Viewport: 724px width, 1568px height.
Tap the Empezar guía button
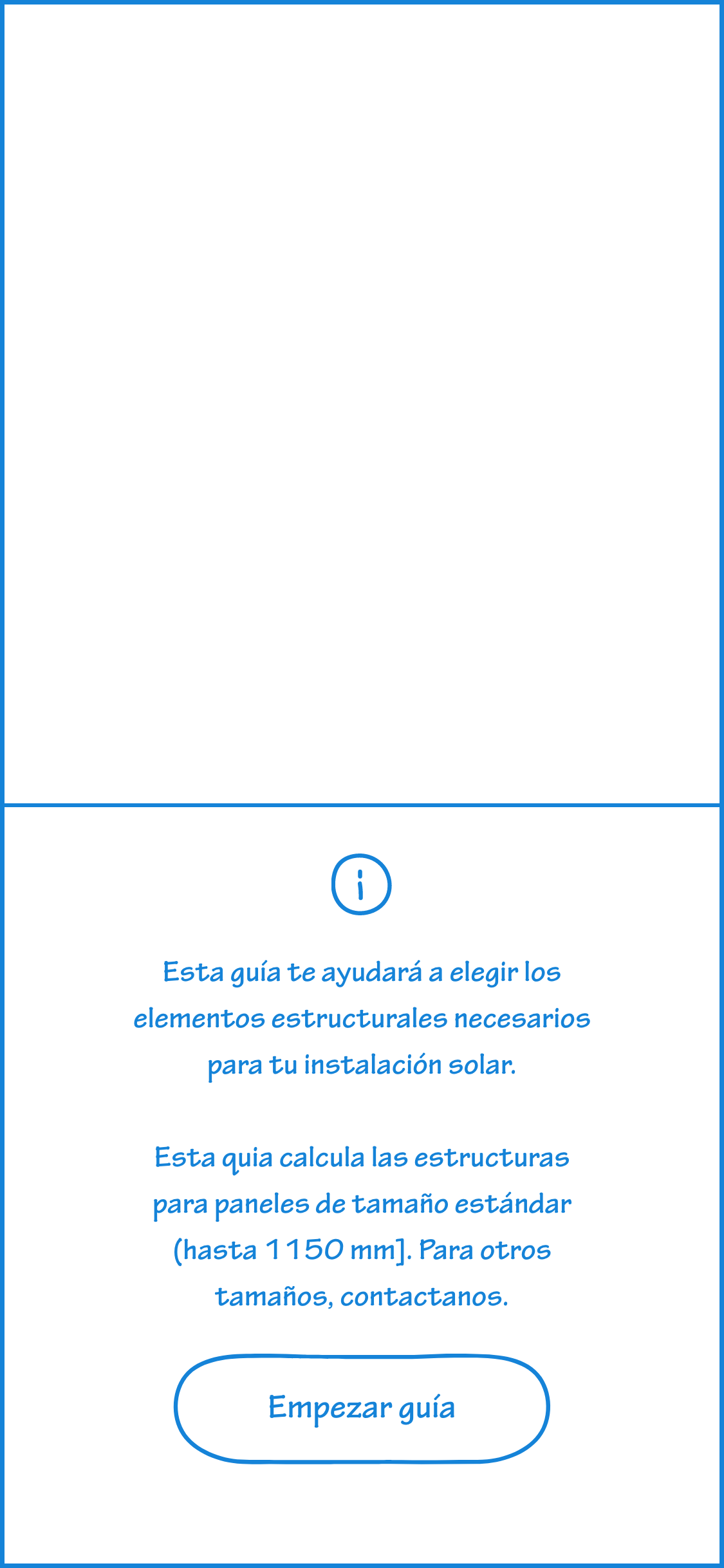362,1409
